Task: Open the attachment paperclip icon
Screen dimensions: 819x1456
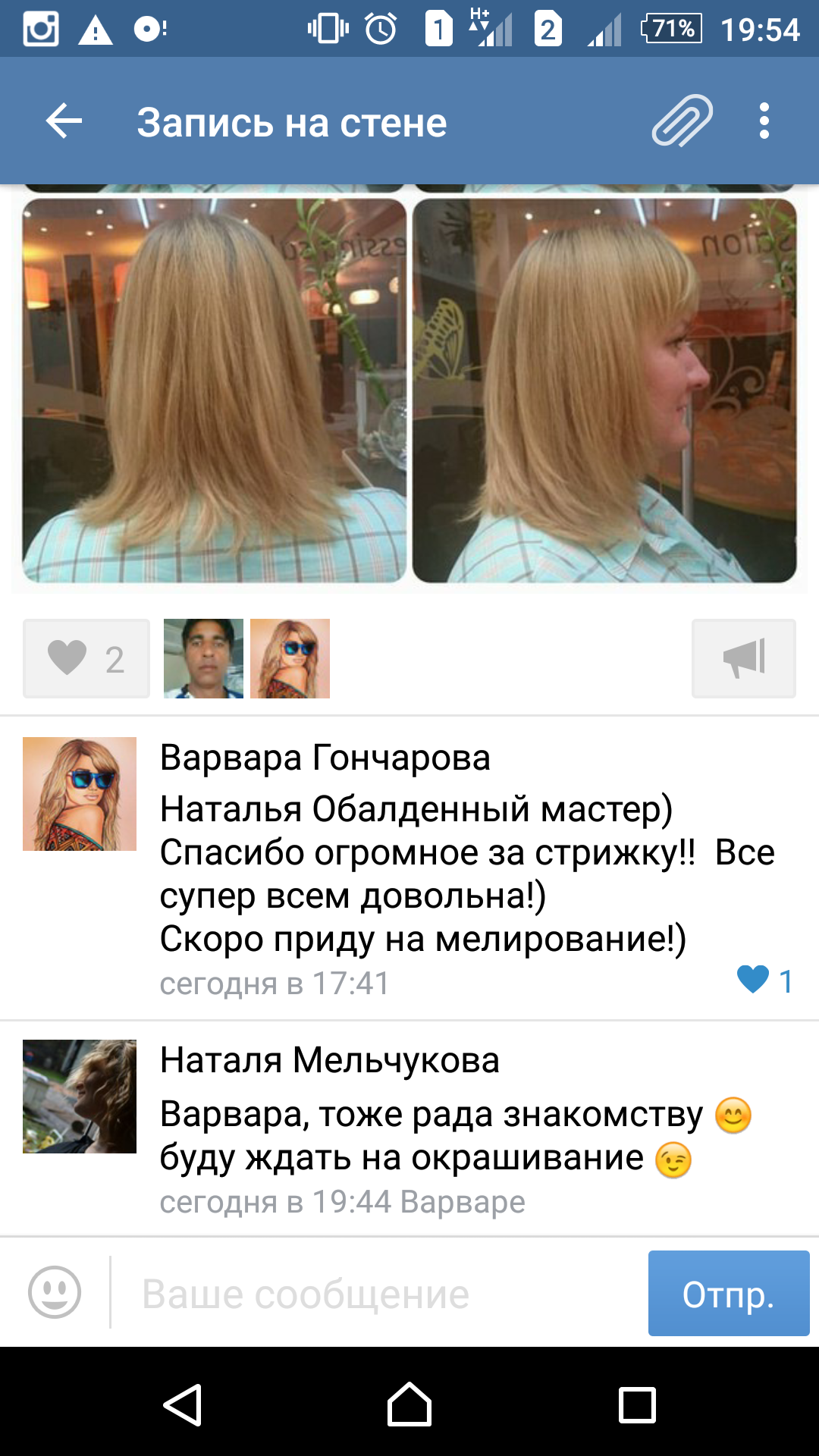Action: point(682,121)
